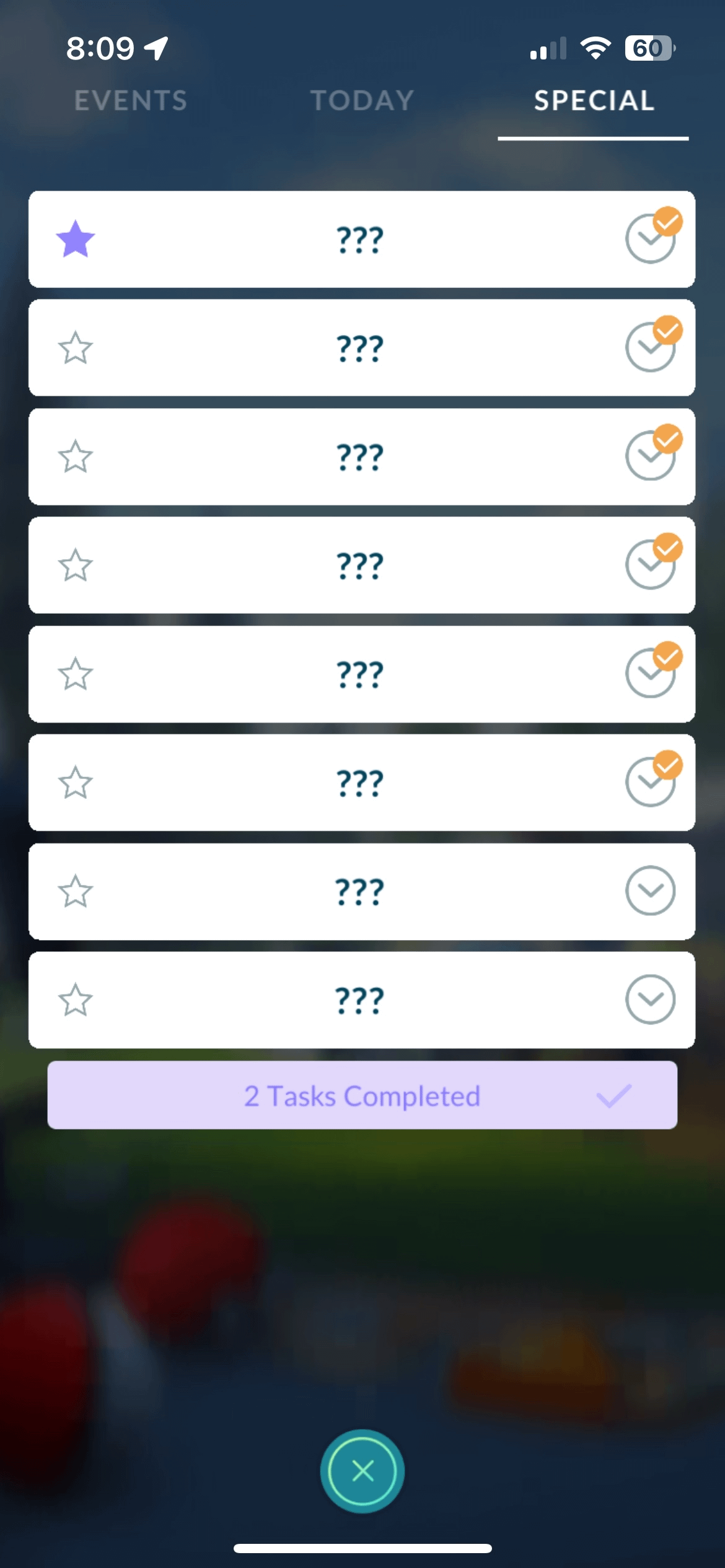Open the 2 Tasks Completed banner
Screen dimensions: 725x1568
[362, 1095]
